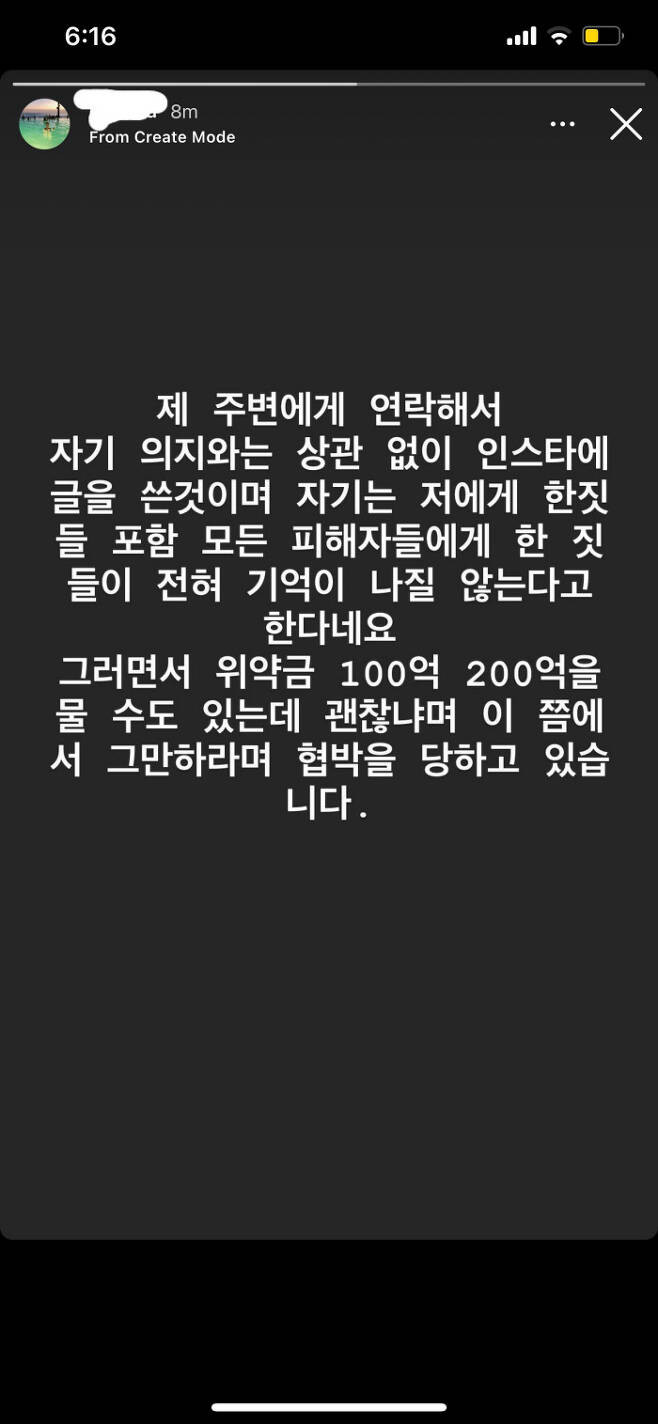Screen dimensions: 658x1424
Task: Tap the From Create Mode label
Action: click(162, 137)
